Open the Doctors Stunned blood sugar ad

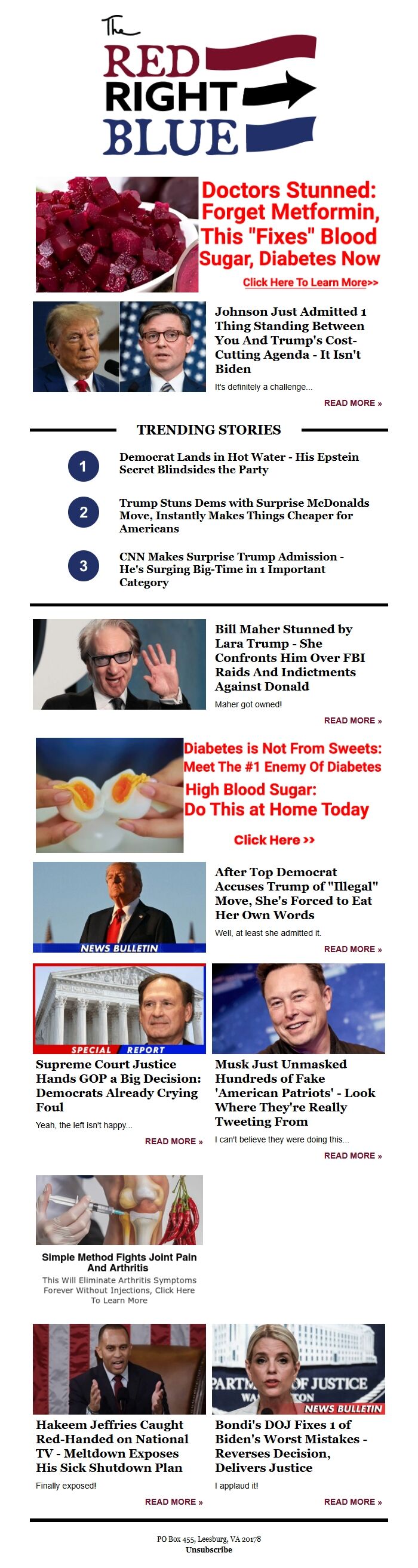coord(208,235)
